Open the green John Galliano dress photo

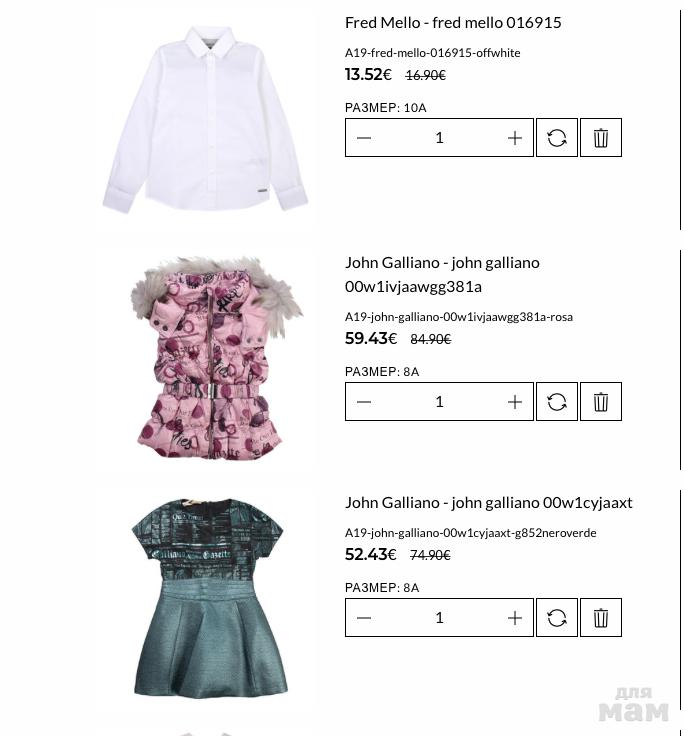pyautogui.click(x=210, y=596)
